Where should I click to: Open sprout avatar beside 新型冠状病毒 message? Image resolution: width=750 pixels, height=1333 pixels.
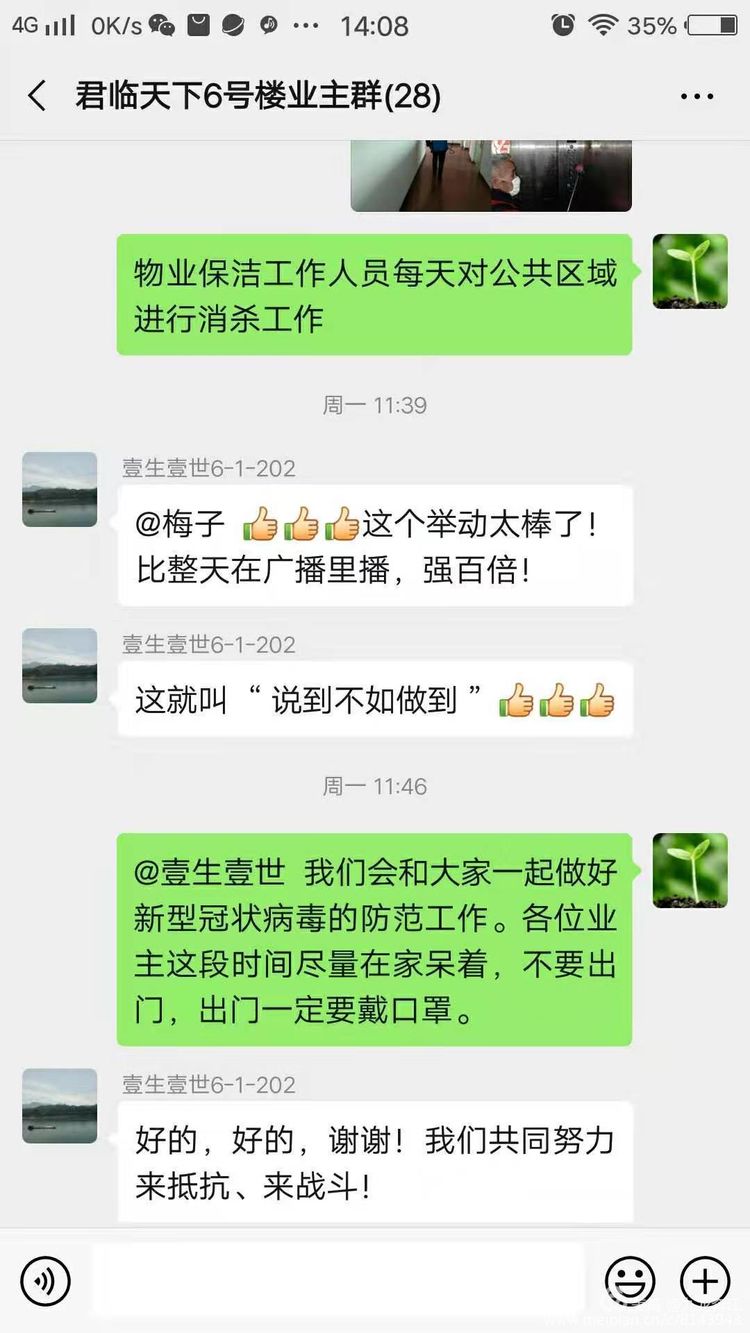(x=690, y=870)
